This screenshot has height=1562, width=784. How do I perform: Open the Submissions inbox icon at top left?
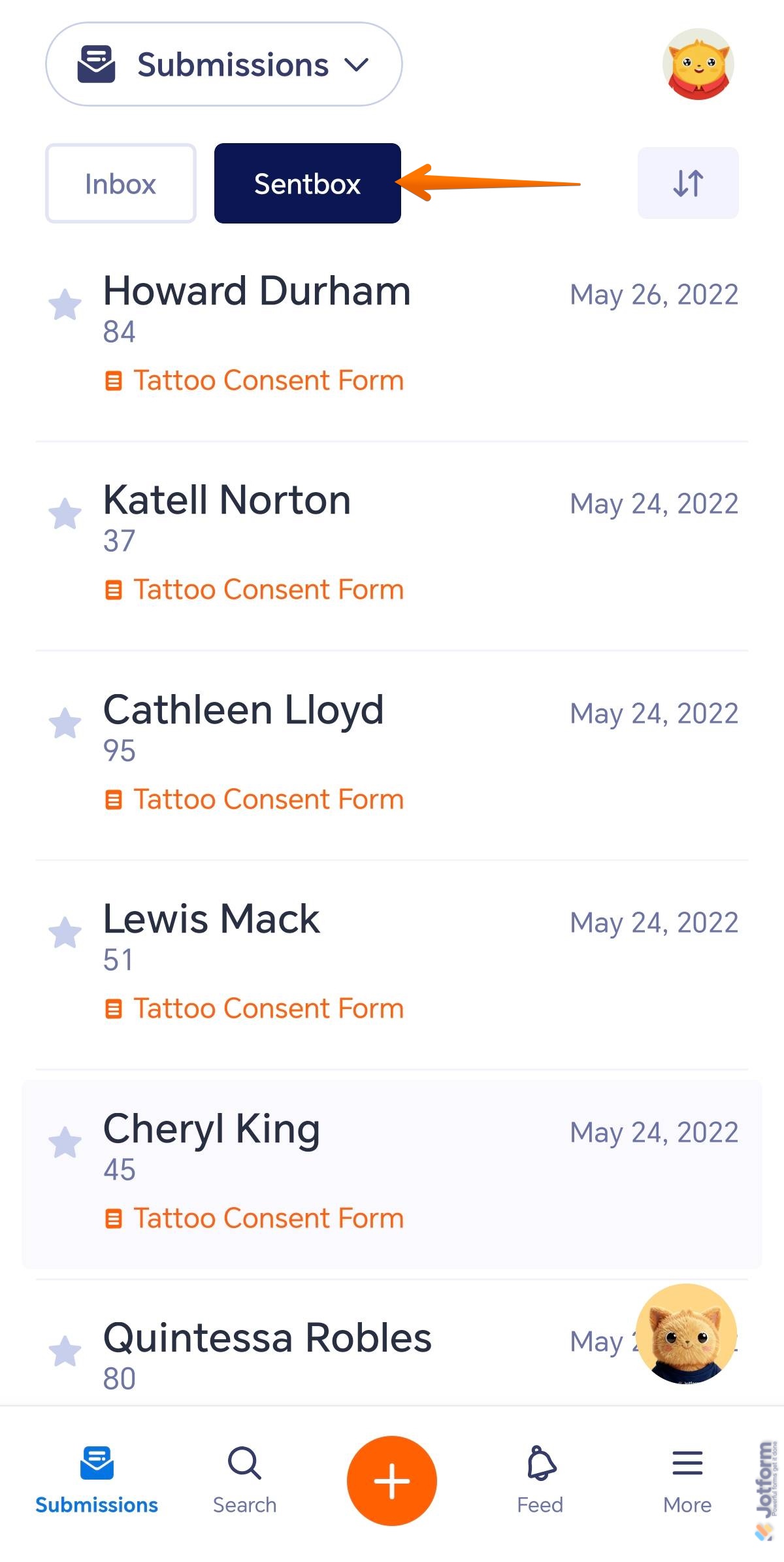[97, 63]
